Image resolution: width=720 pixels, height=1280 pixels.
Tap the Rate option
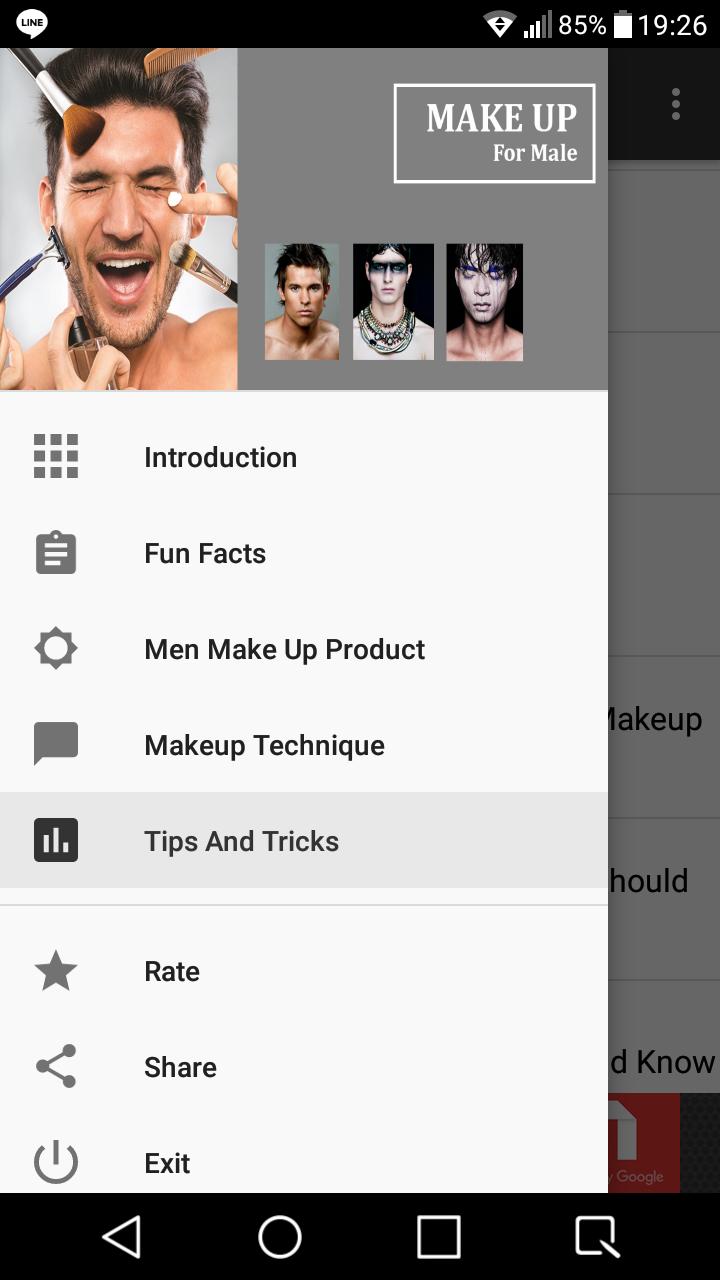(171, 970)
